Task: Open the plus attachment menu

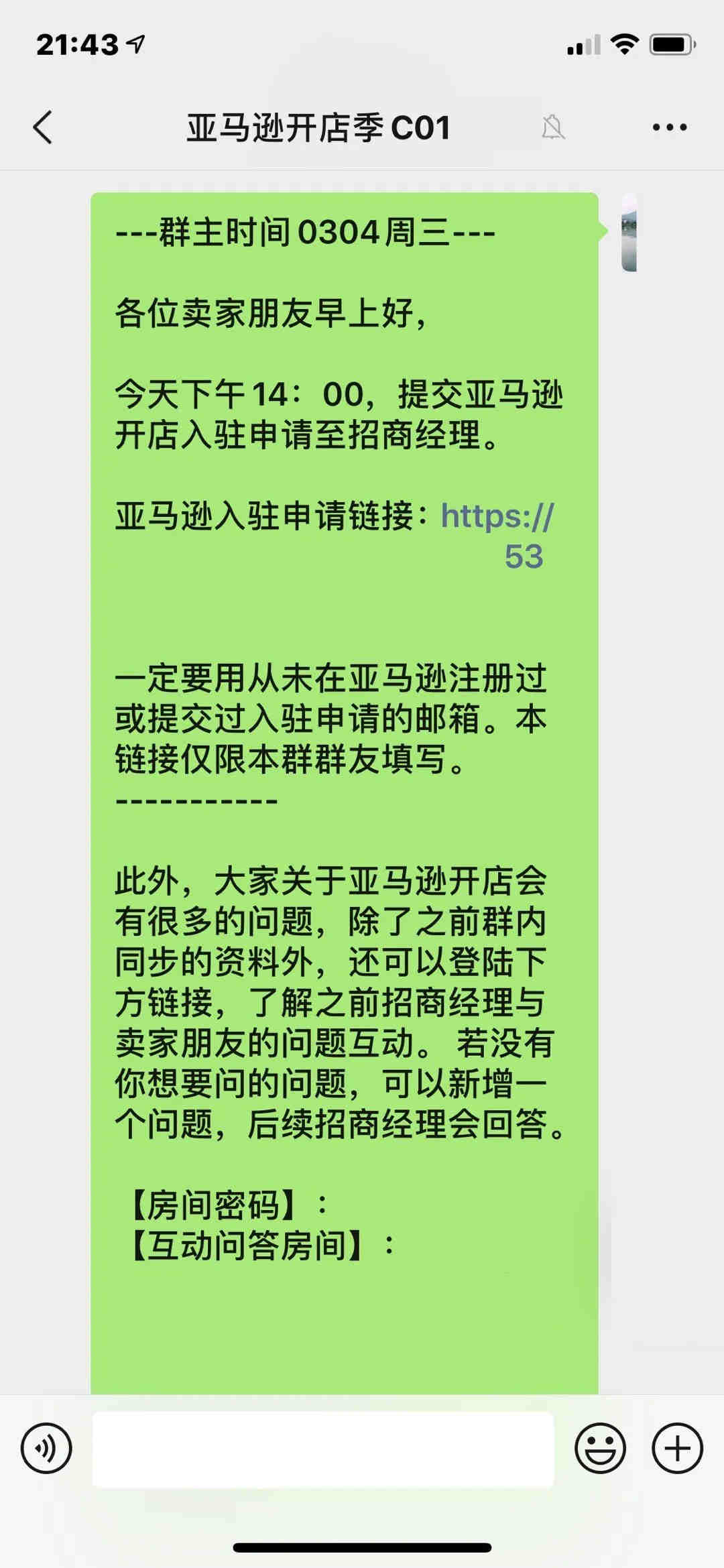Action: 677,1448
